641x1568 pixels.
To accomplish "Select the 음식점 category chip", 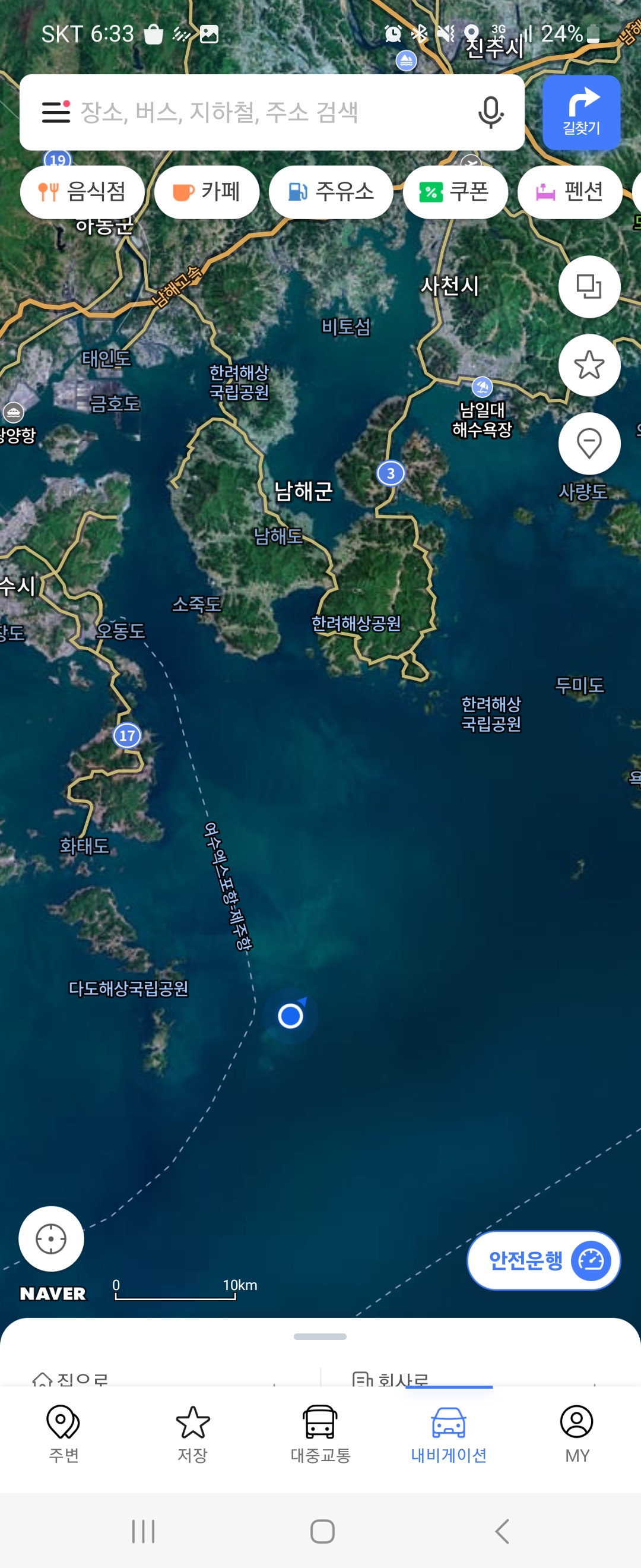I will coord(82,192).
